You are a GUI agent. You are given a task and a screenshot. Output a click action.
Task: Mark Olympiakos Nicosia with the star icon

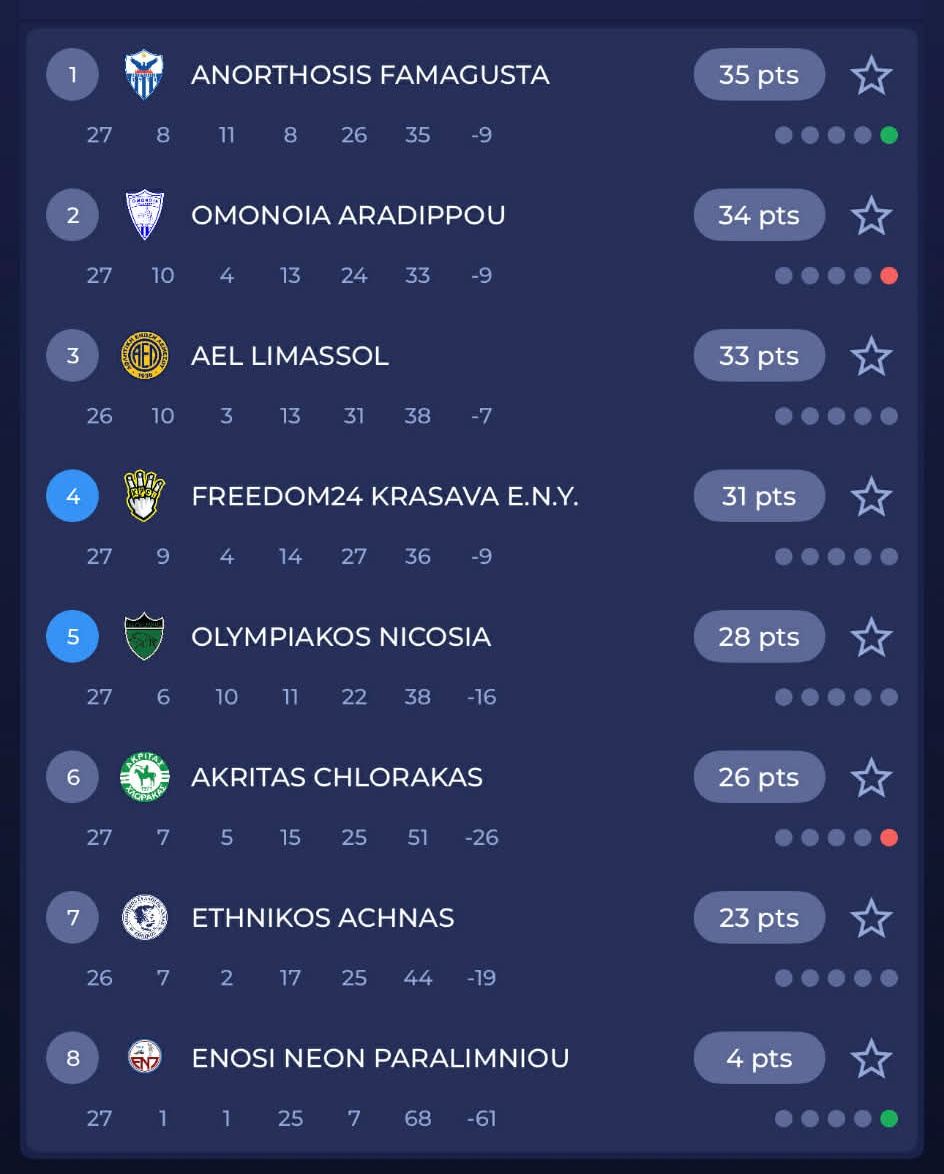(870, 637)
